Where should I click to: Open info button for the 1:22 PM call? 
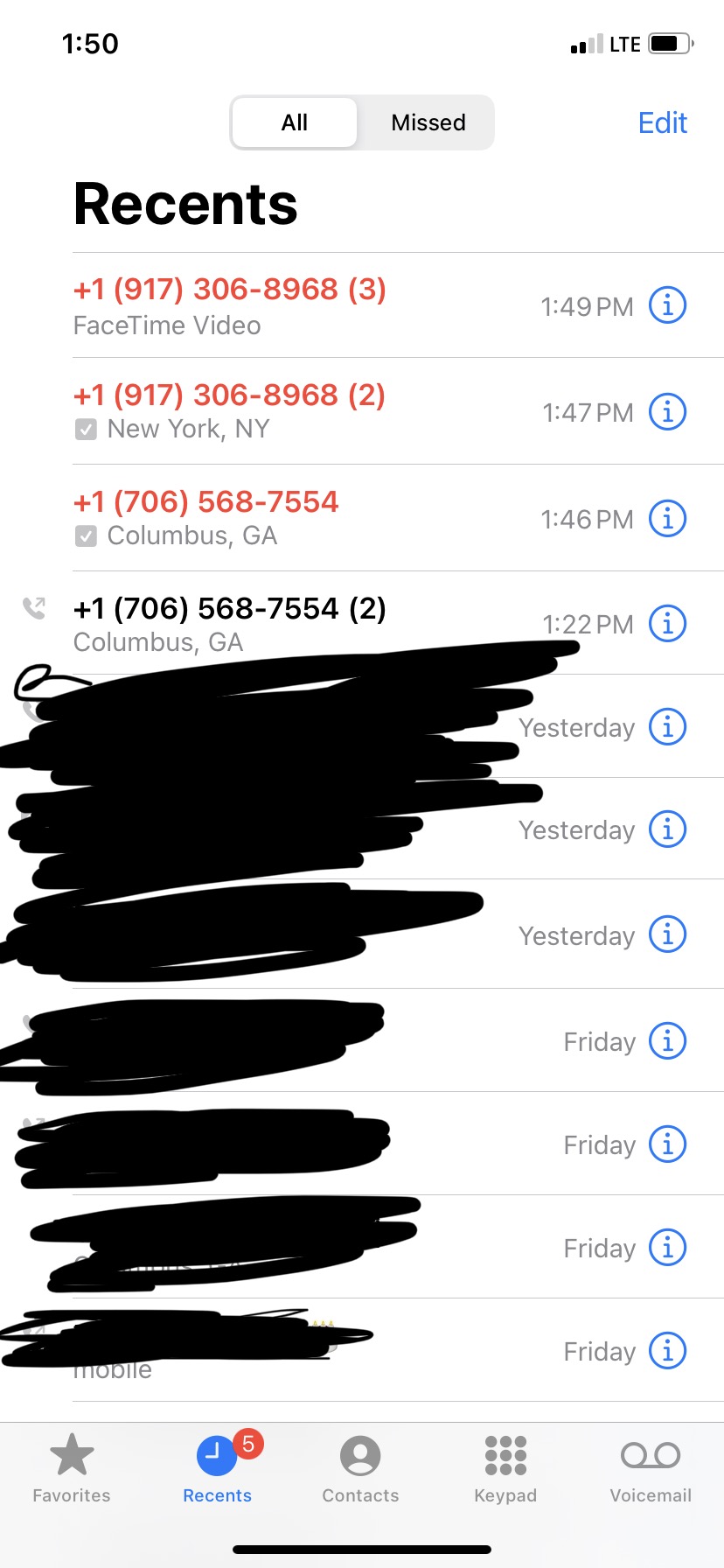click(667, 624)
